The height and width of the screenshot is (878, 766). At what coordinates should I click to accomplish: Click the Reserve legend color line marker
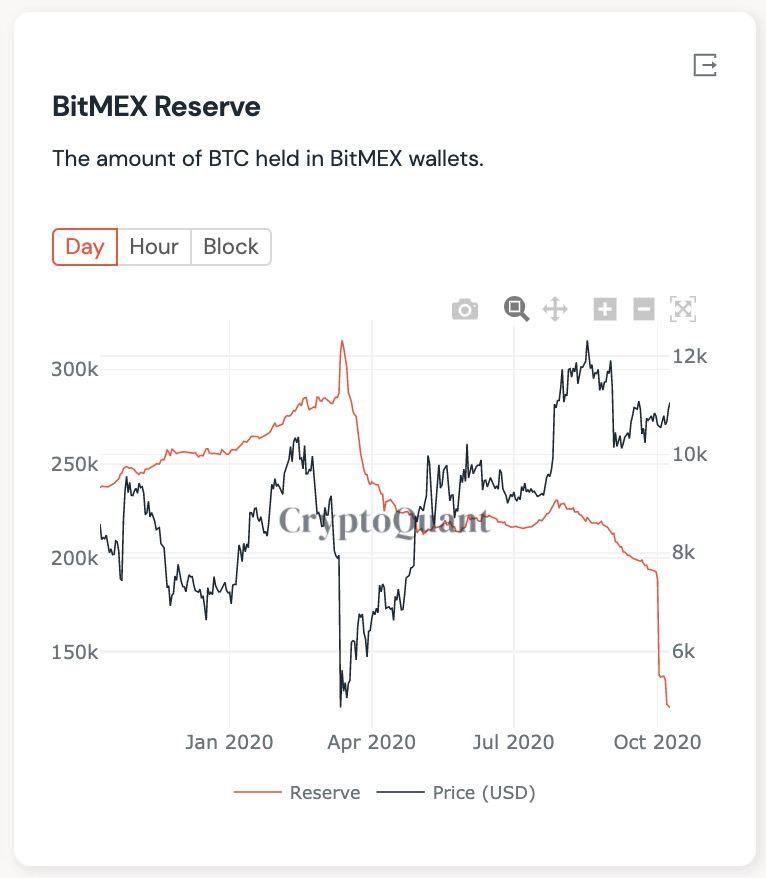pyautogui.click(x=258, y=792)
